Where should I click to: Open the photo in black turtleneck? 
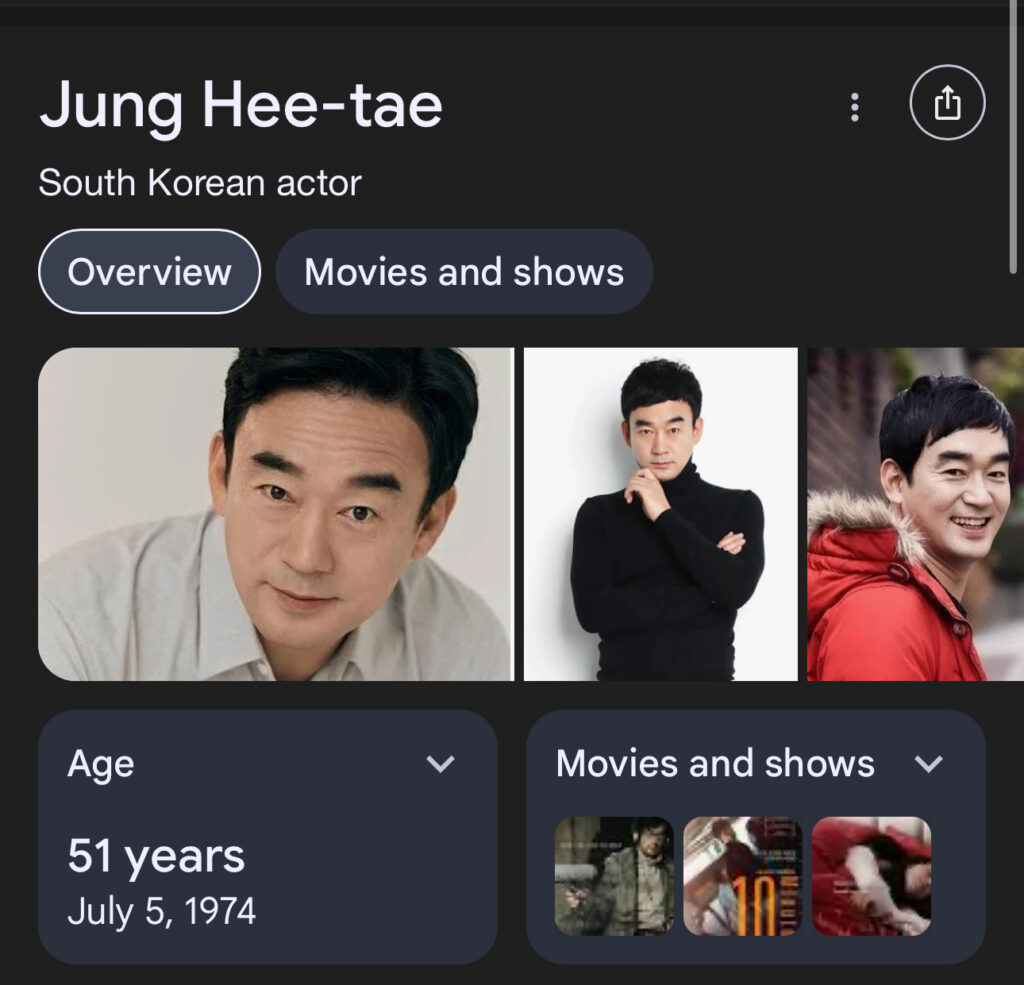(661, 514)
